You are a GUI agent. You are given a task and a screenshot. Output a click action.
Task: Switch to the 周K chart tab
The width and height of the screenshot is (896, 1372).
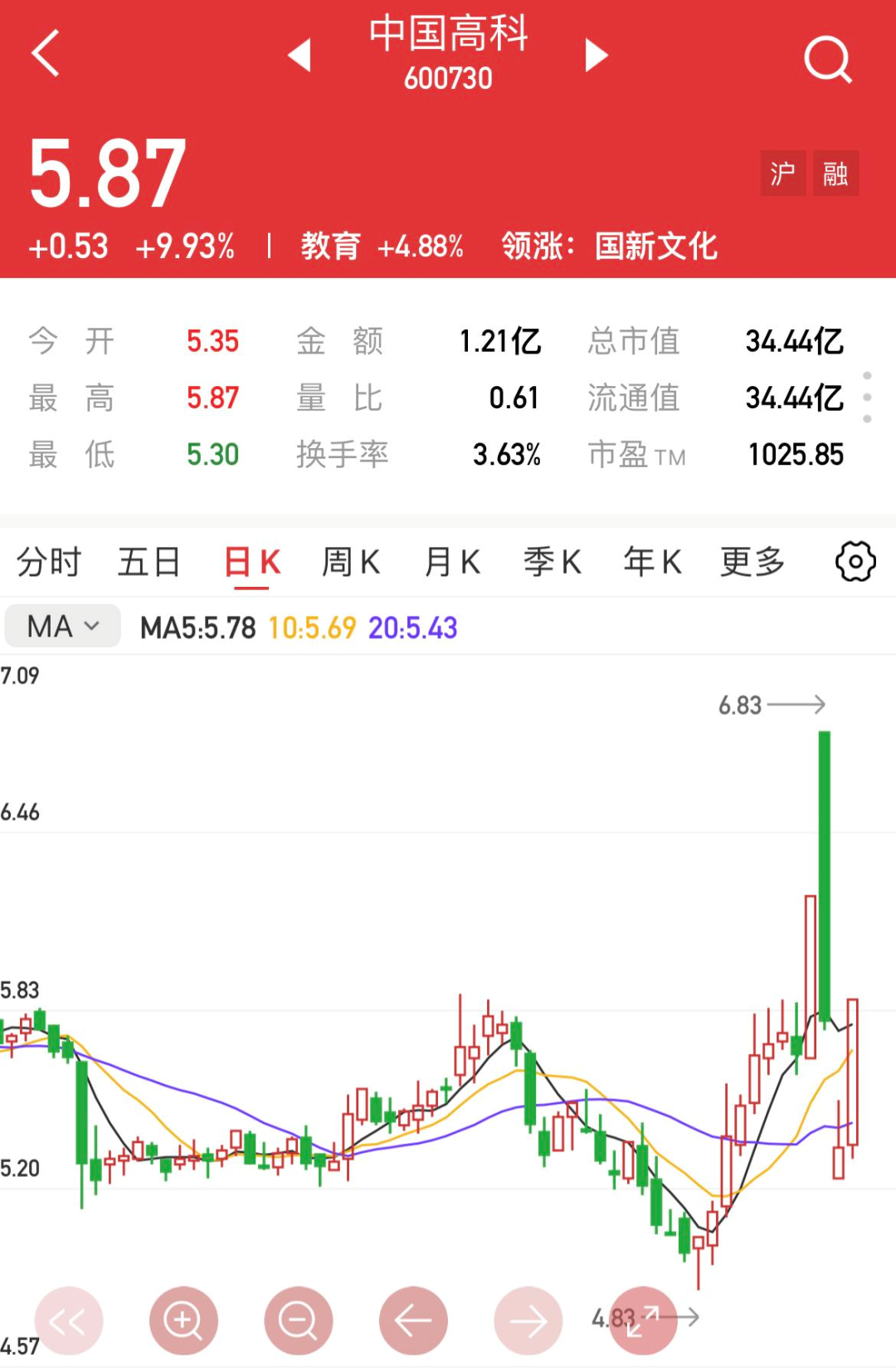tap(351, 562)
